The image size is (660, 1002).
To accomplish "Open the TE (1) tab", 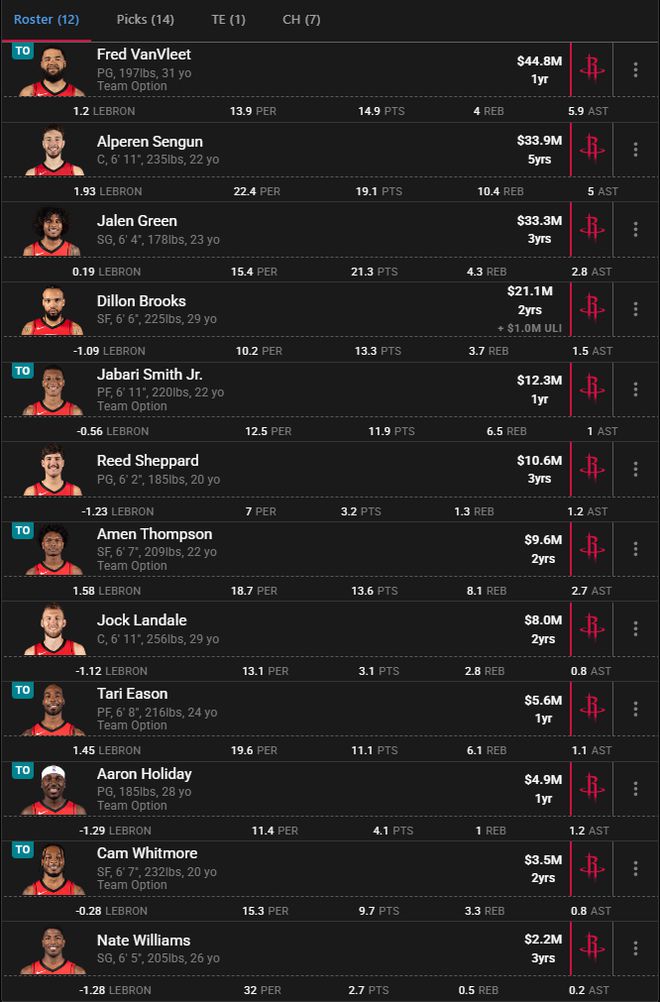I will coord(228,19).
